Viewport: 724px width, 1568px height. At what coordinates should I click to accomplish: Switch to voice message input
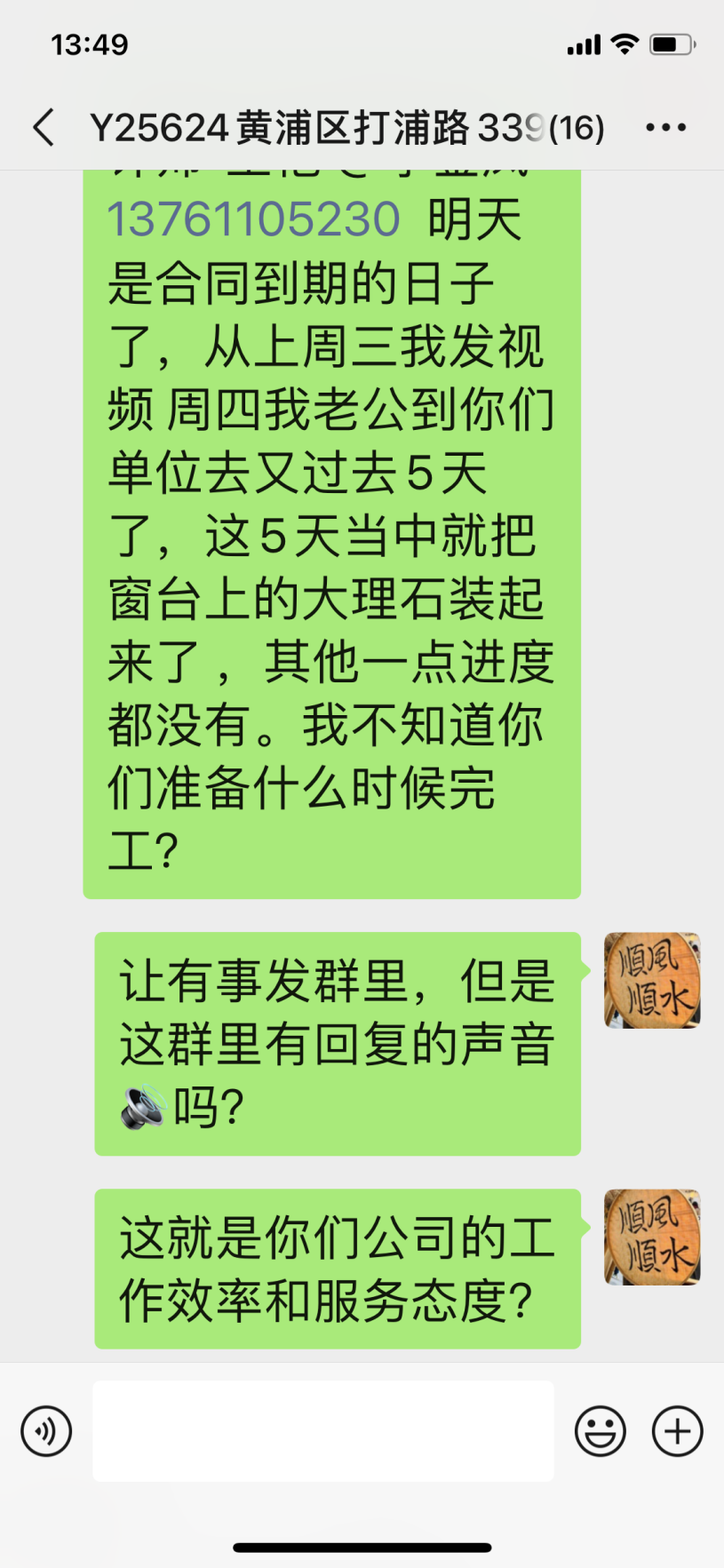[x=46, y=1431]
